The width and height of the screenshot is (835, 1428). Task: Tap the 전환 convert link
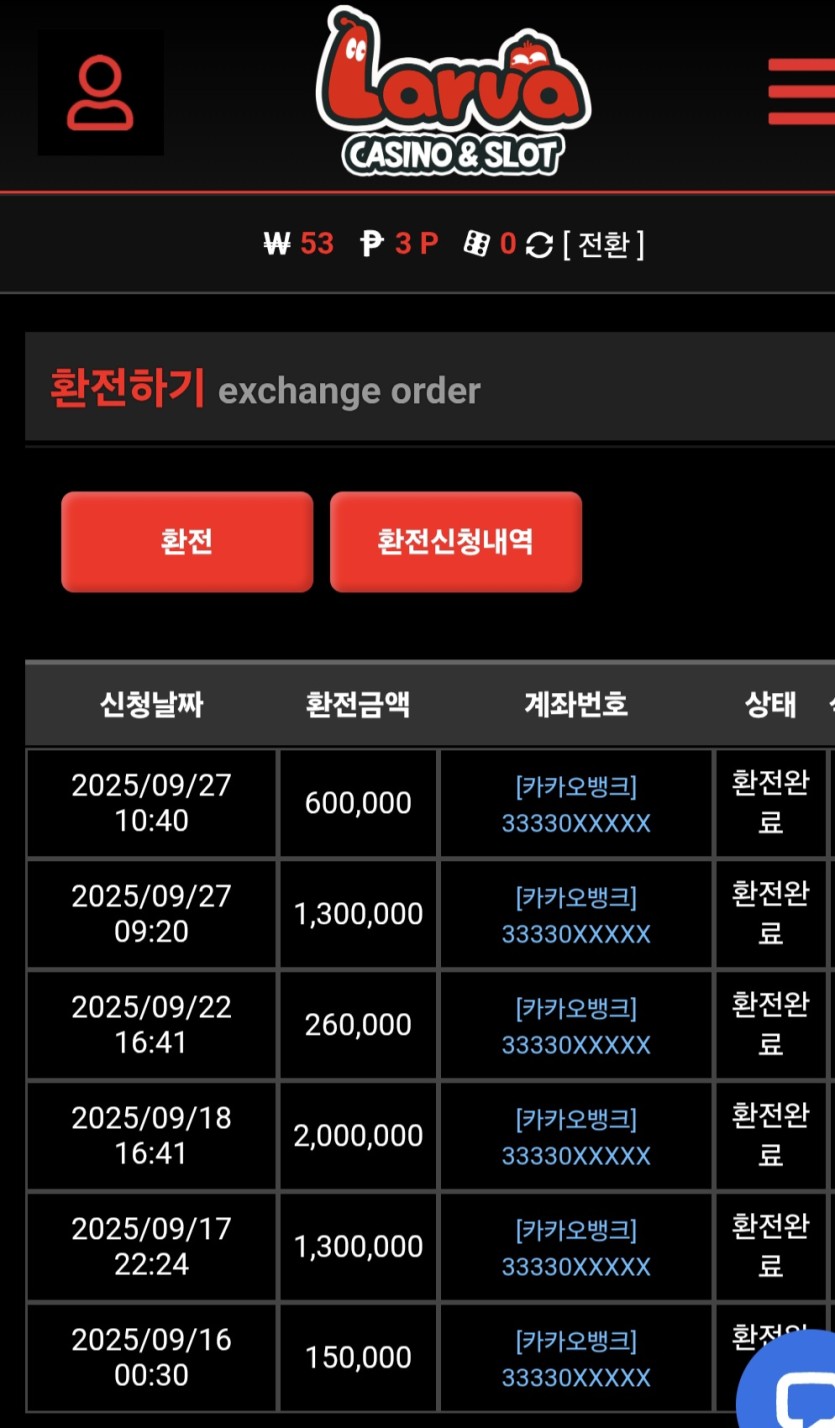coord(604,244)
